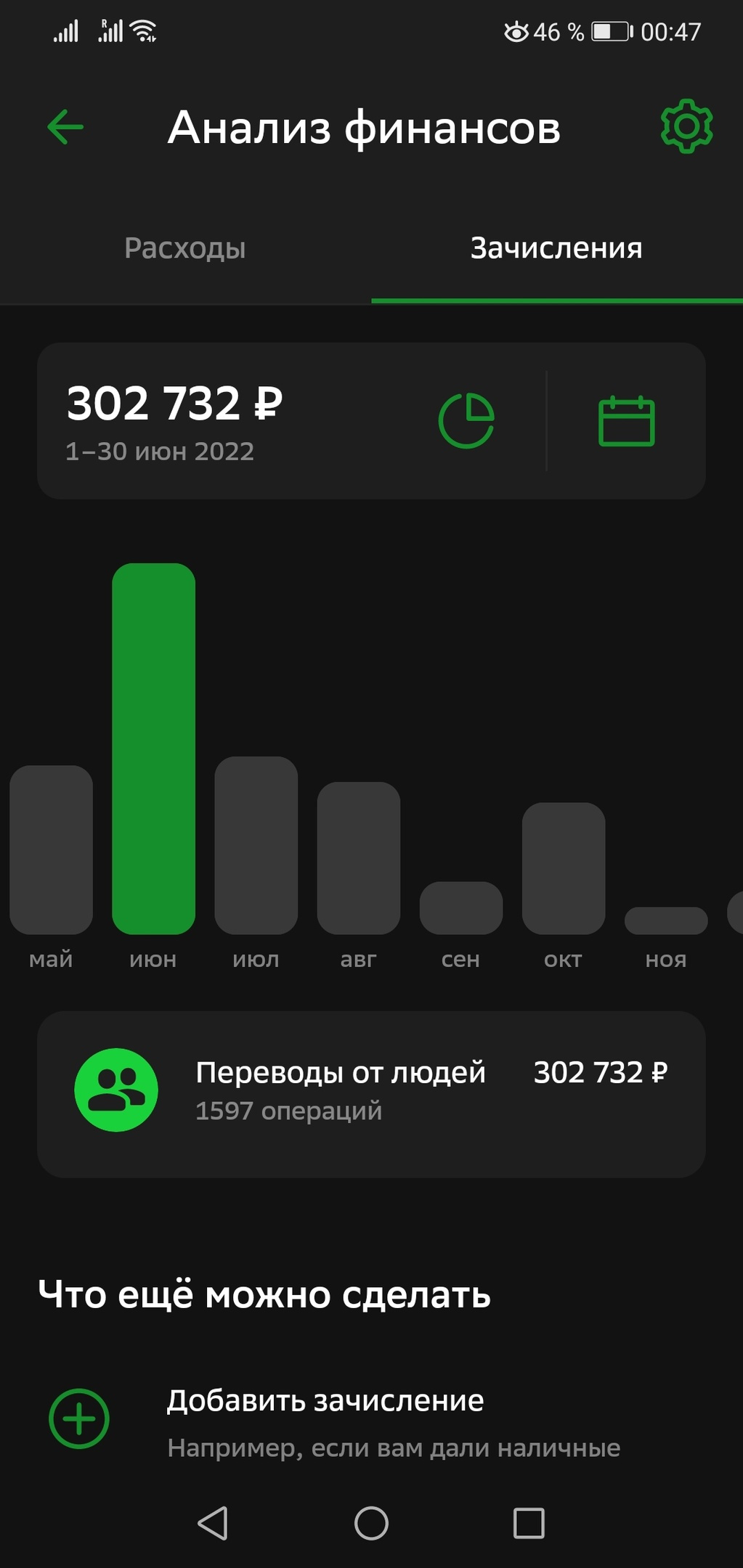Tap the system home button
This screenshot has height=1568, width=743.
coord(371,1523)
